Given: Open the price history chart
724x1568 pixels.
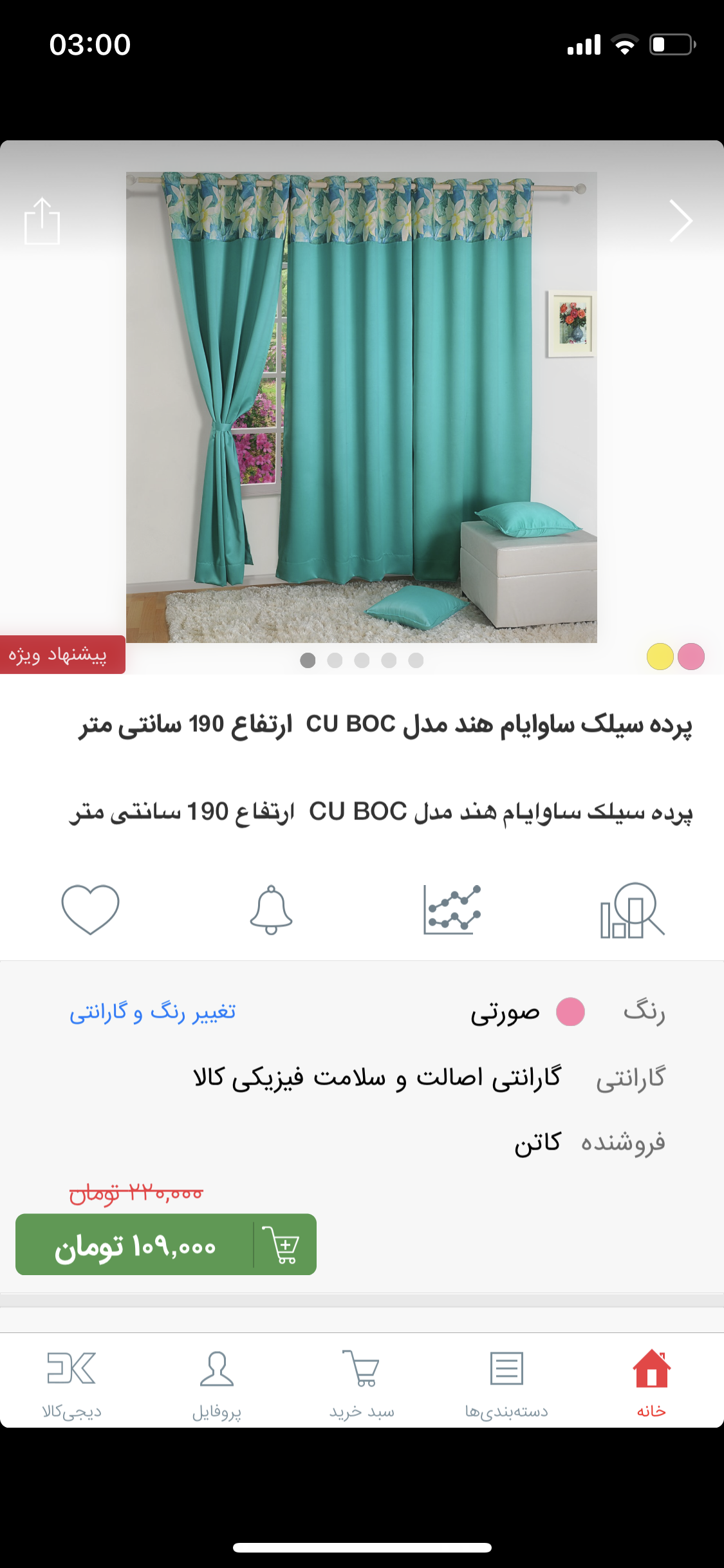Looking at the screenshot, I should click(452, 909).
